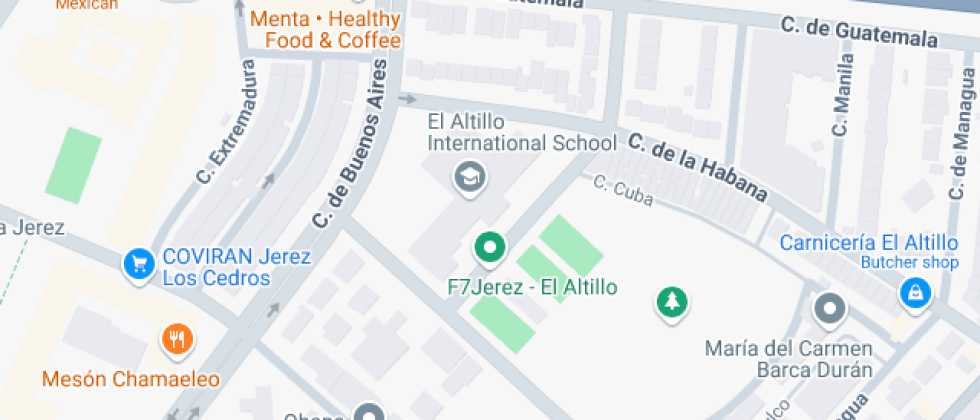Screen dimensions: 980x420
Task: Tap the F7Jerez - El Altillo pin
Action: click(x=489, y=246)
